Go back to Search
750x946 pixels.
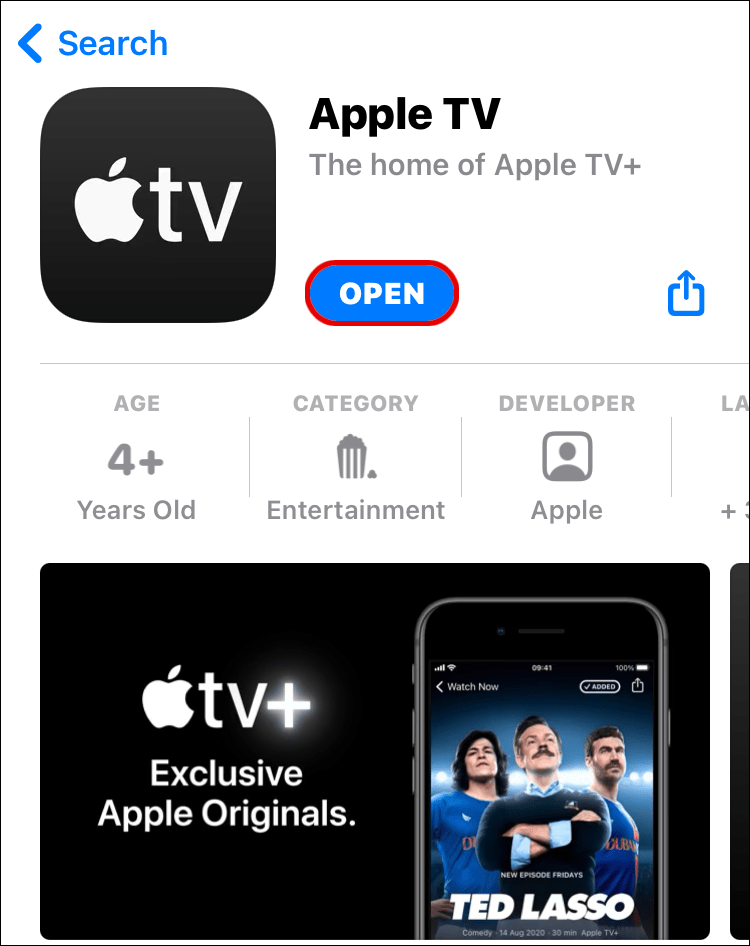92,44
